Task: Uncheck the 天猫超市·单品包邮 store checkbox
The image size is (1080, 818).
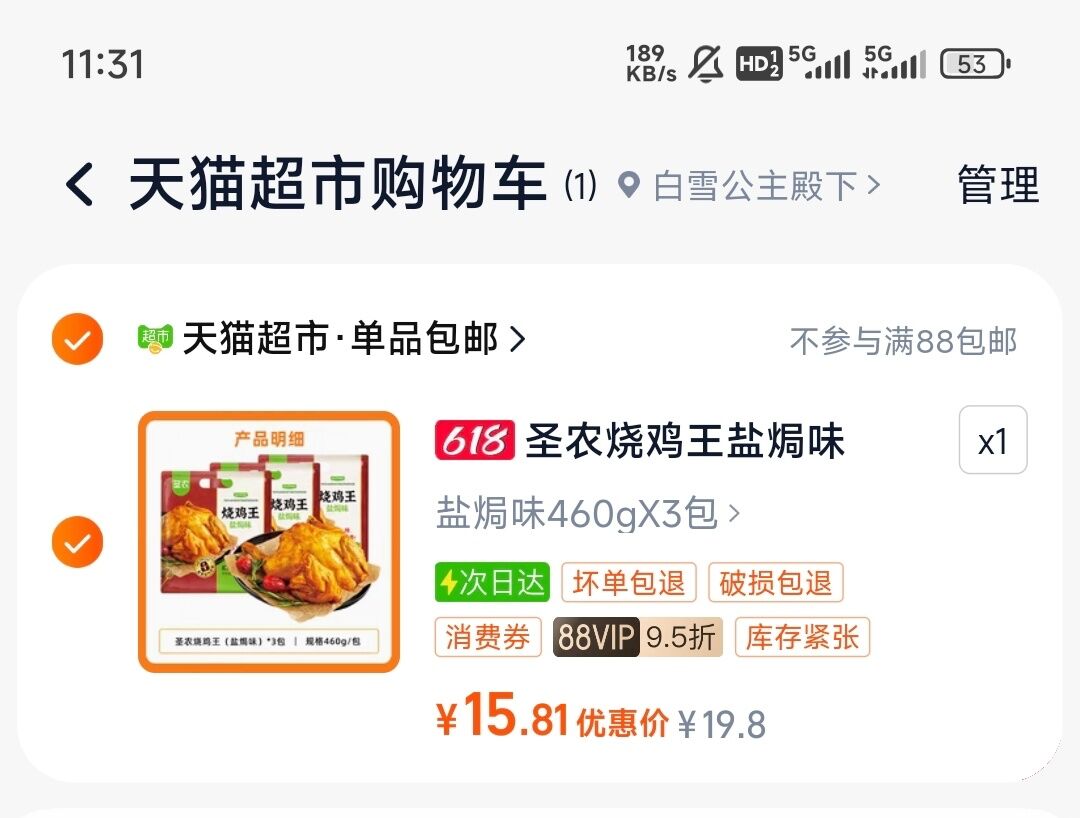Action: pos(77,340)
